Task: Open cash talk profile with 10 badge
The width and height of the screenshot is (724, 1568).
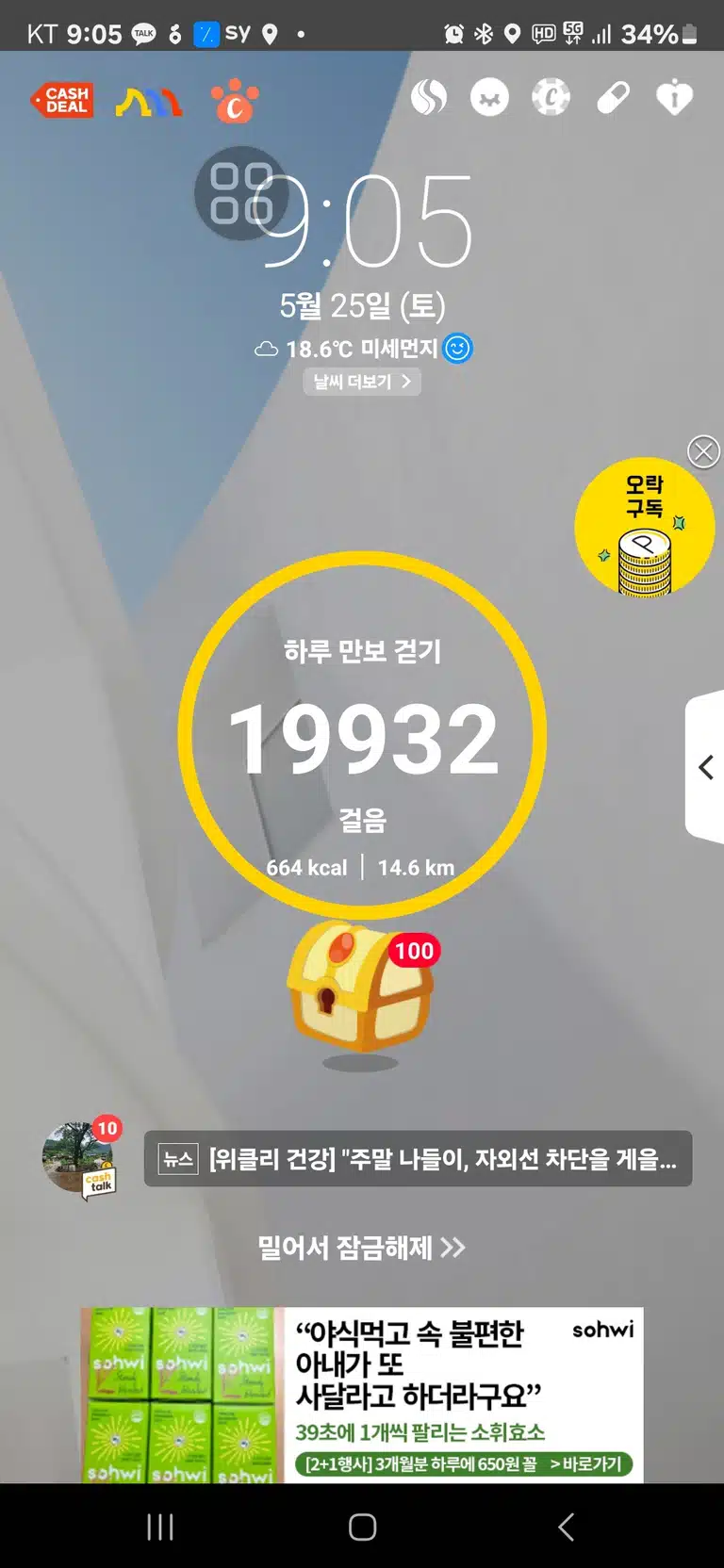Action: pyautogui.click(x=81, y=1158)
